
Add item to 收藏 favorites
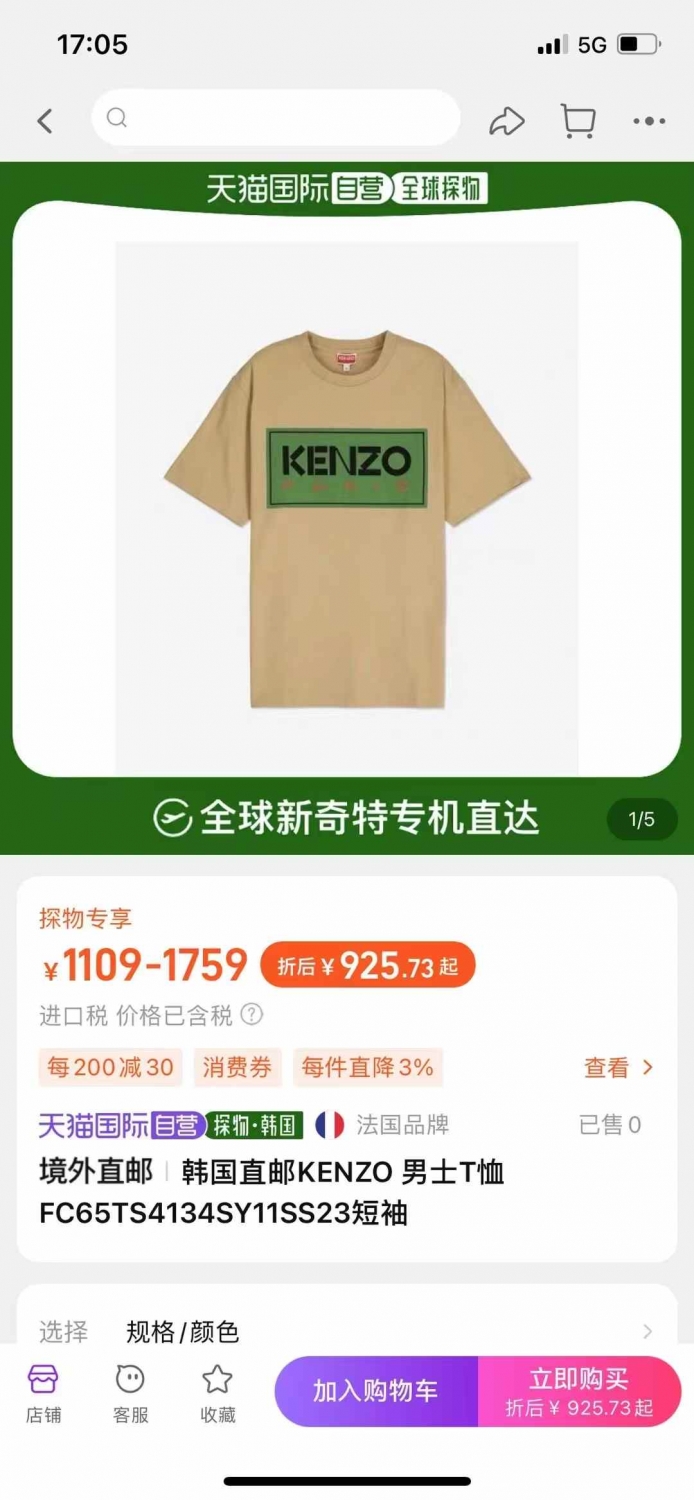coord(217,1394)
